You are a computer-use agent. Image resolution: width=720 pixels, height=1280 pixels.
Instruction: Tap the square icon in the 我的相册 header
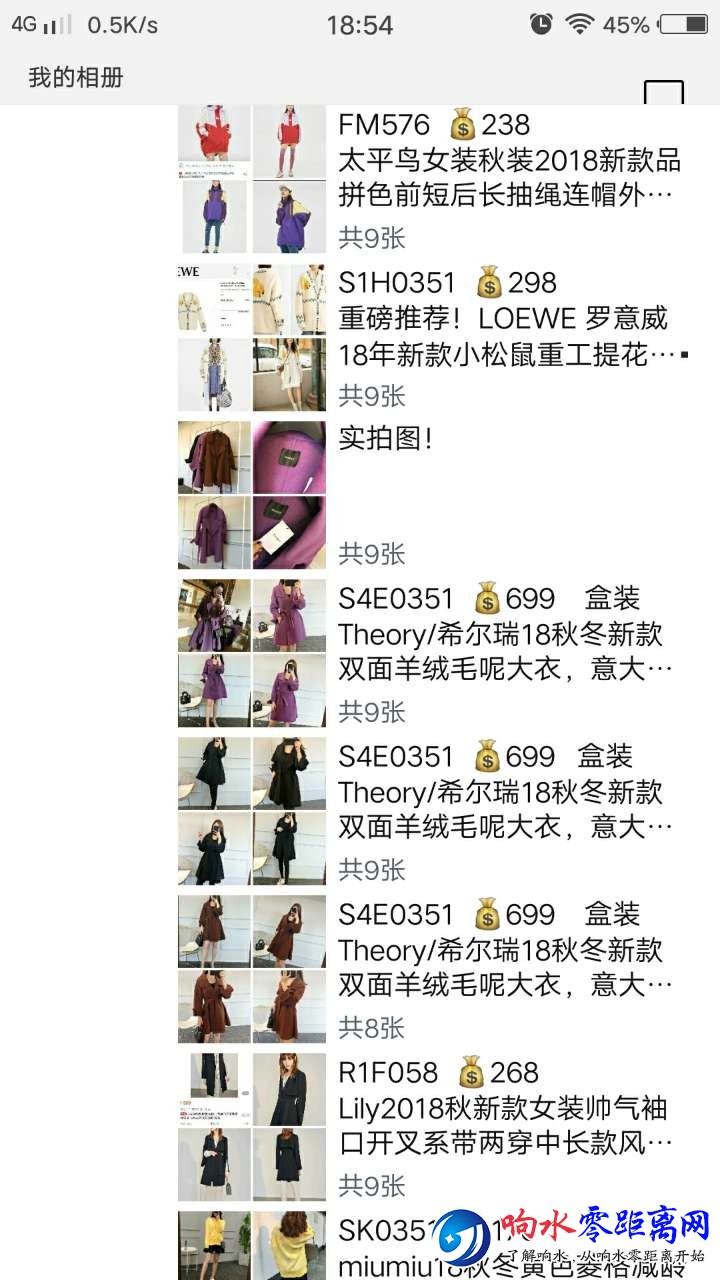(664, 92)
